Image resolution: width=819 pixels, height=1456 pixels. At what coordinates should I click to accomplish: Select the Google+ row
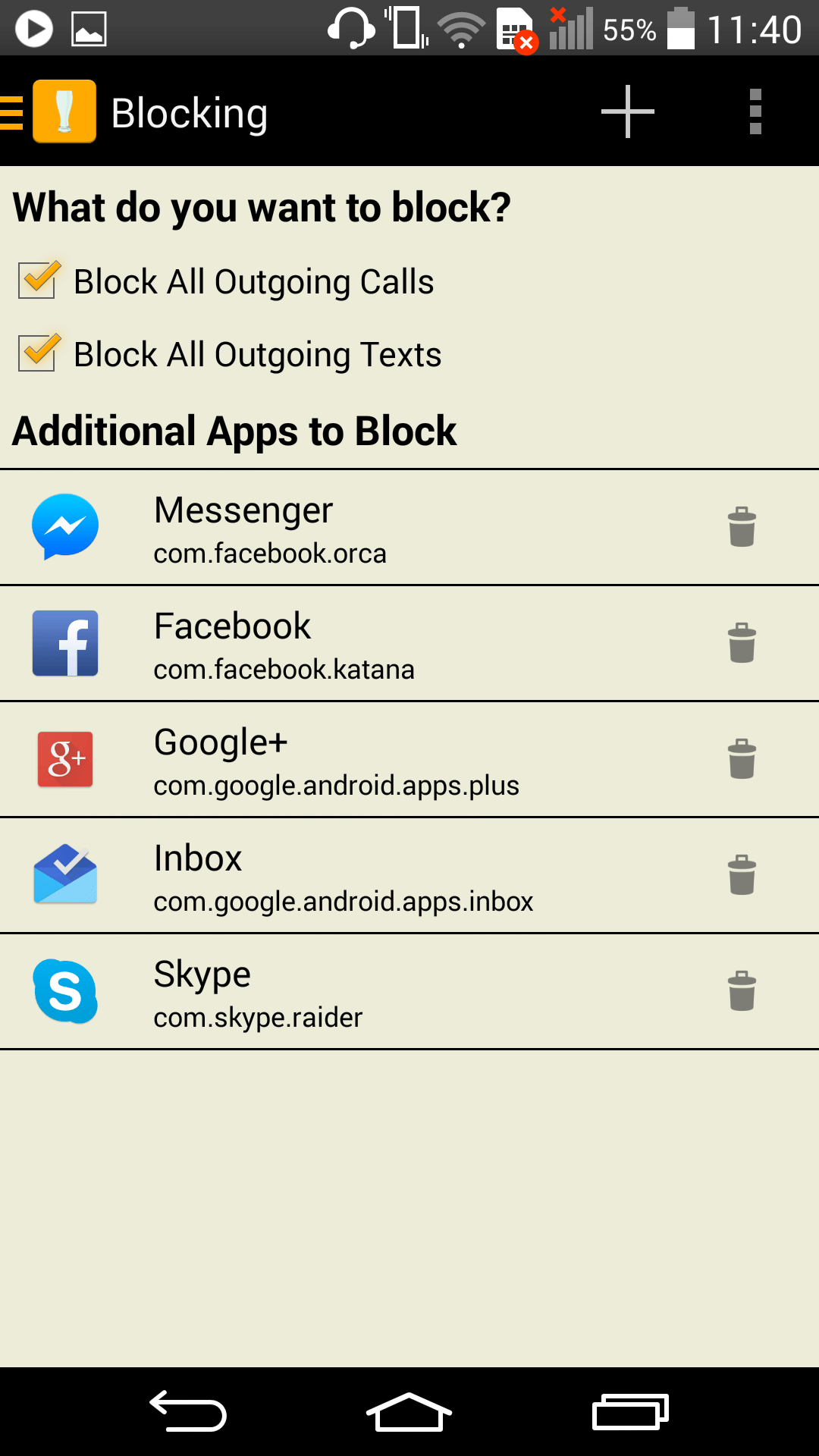409,760
